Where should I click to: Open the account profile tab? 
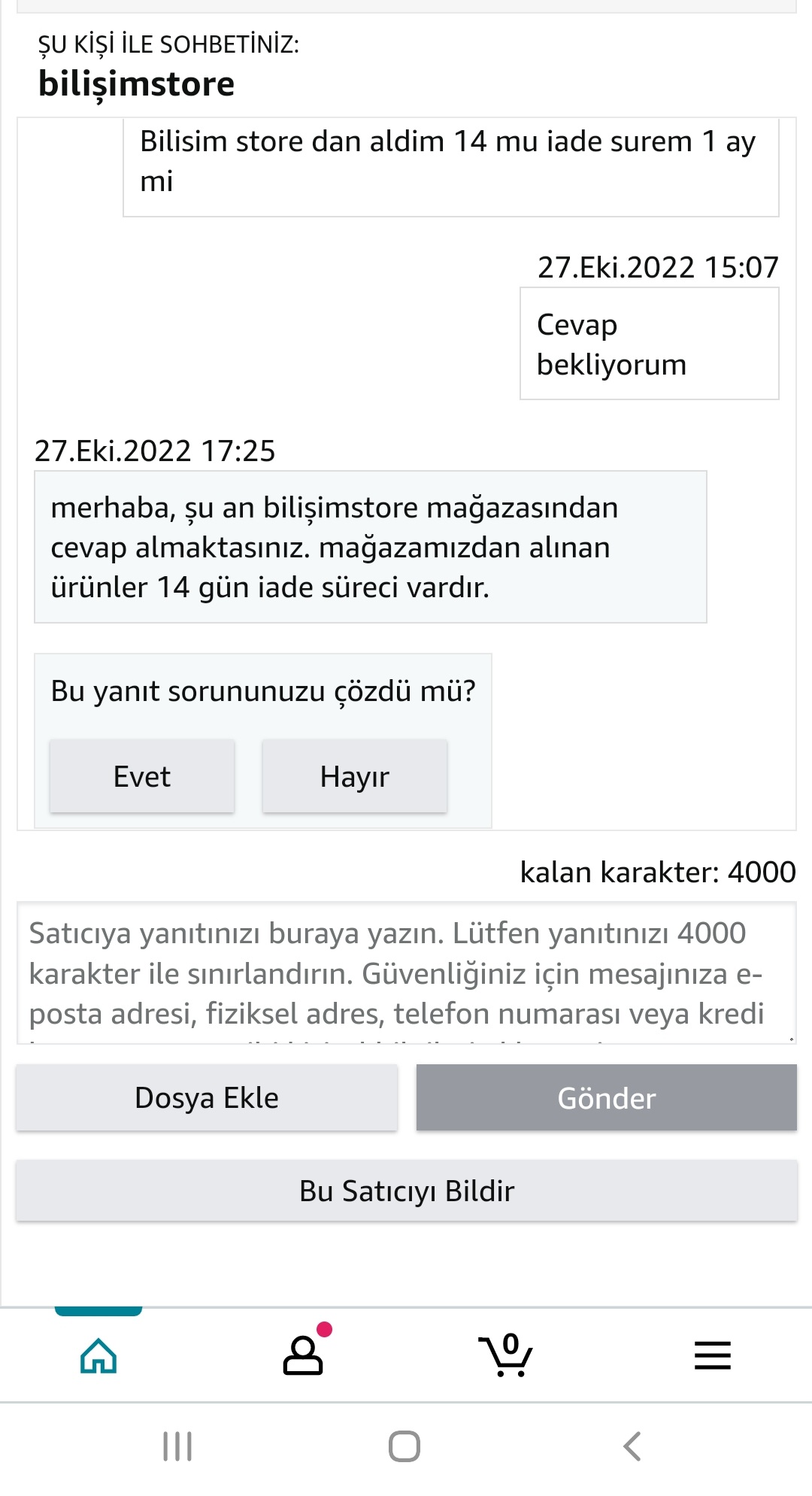(303, 1355)
